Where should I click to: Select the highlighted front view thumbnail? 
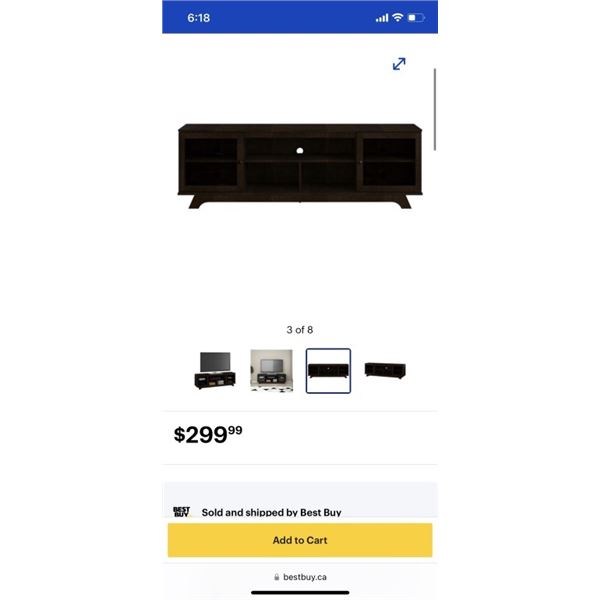point(328,370)
